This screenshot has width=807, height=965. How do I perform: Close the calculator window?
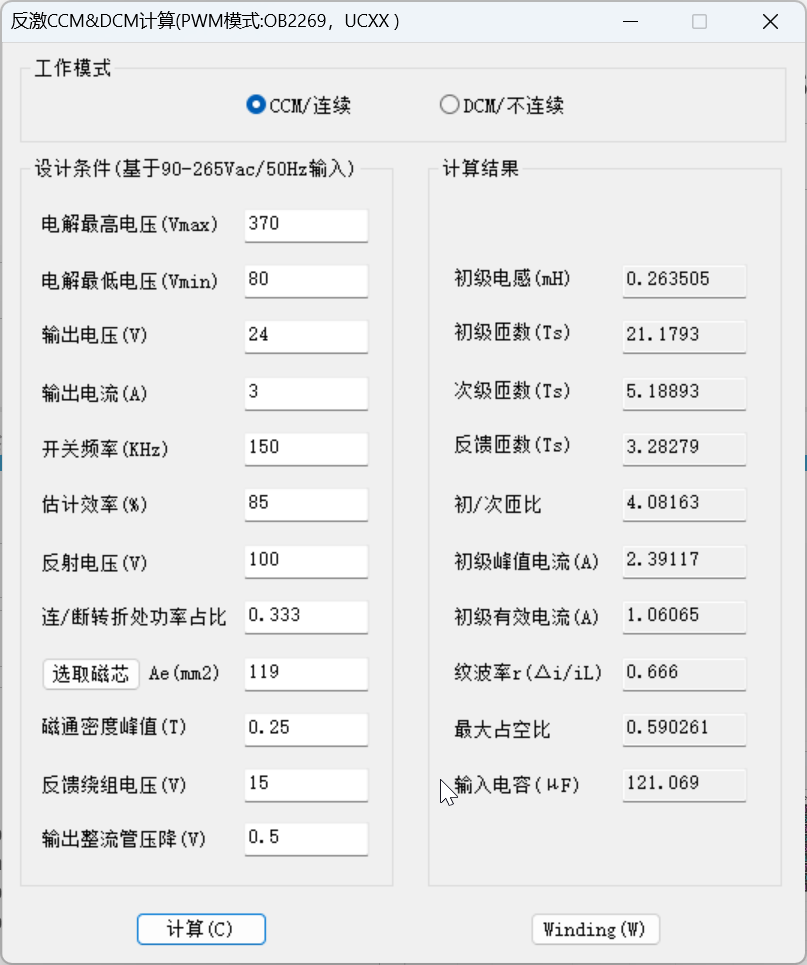pyautogui.click(x=769, y=22)
